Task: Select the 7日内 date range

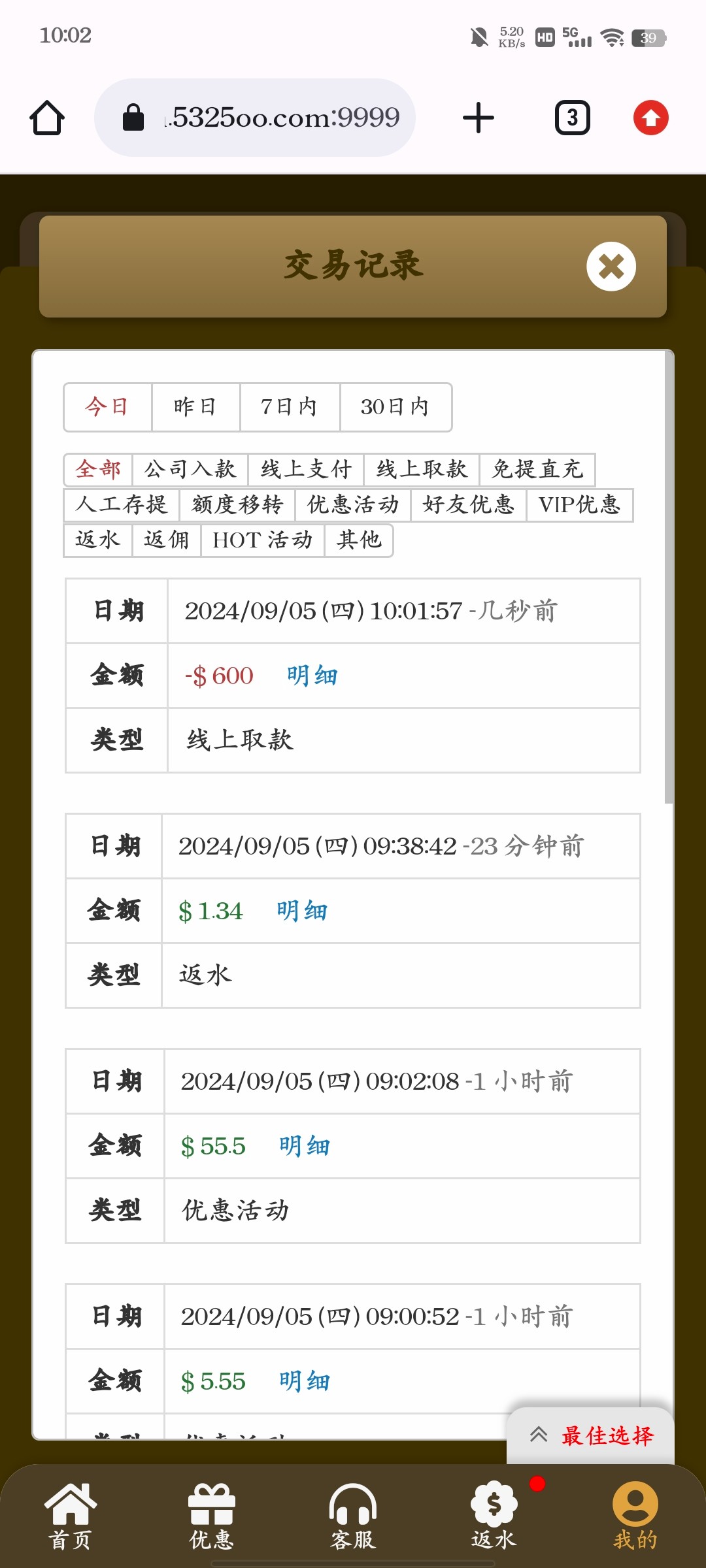Action: 289,407
